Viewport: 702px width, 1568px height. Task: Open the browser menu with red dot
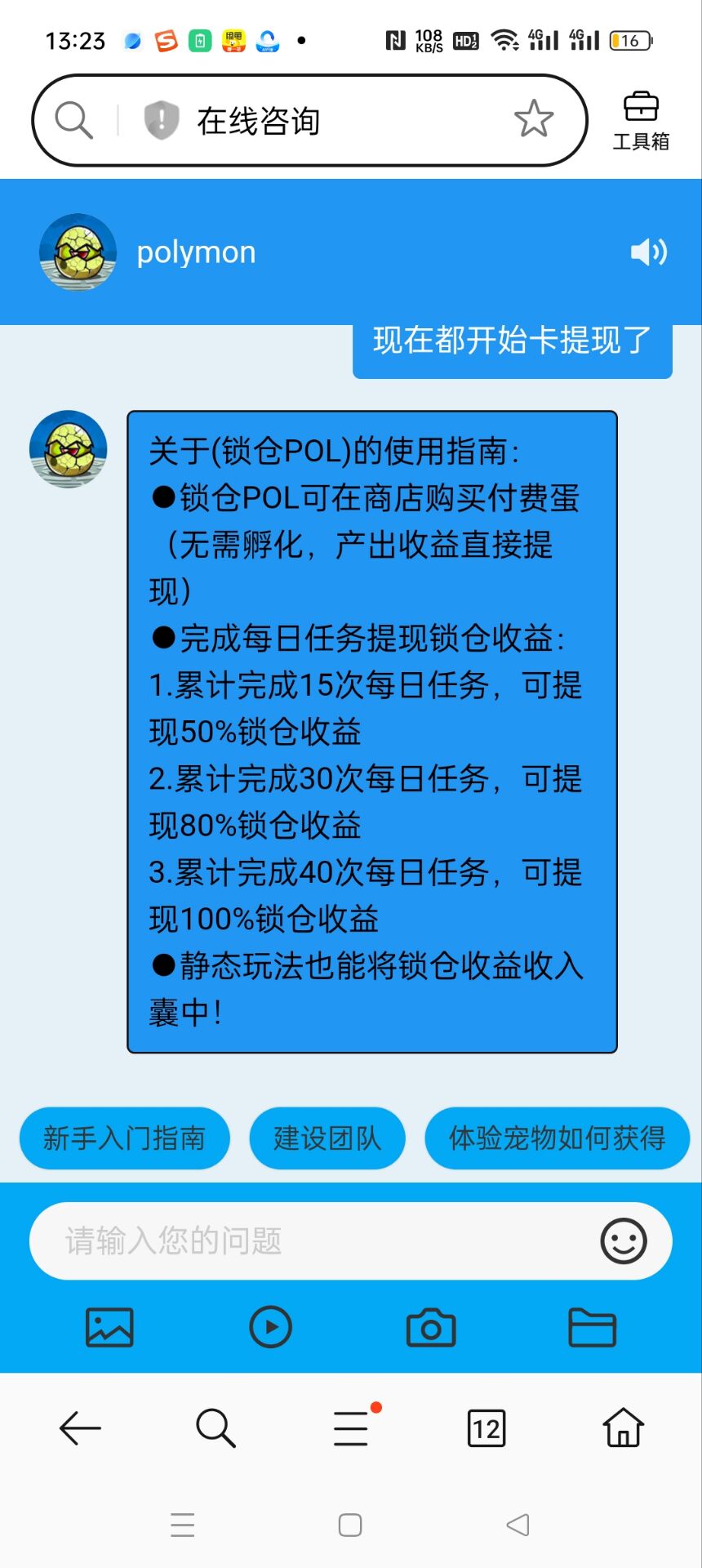(351, 1428)
